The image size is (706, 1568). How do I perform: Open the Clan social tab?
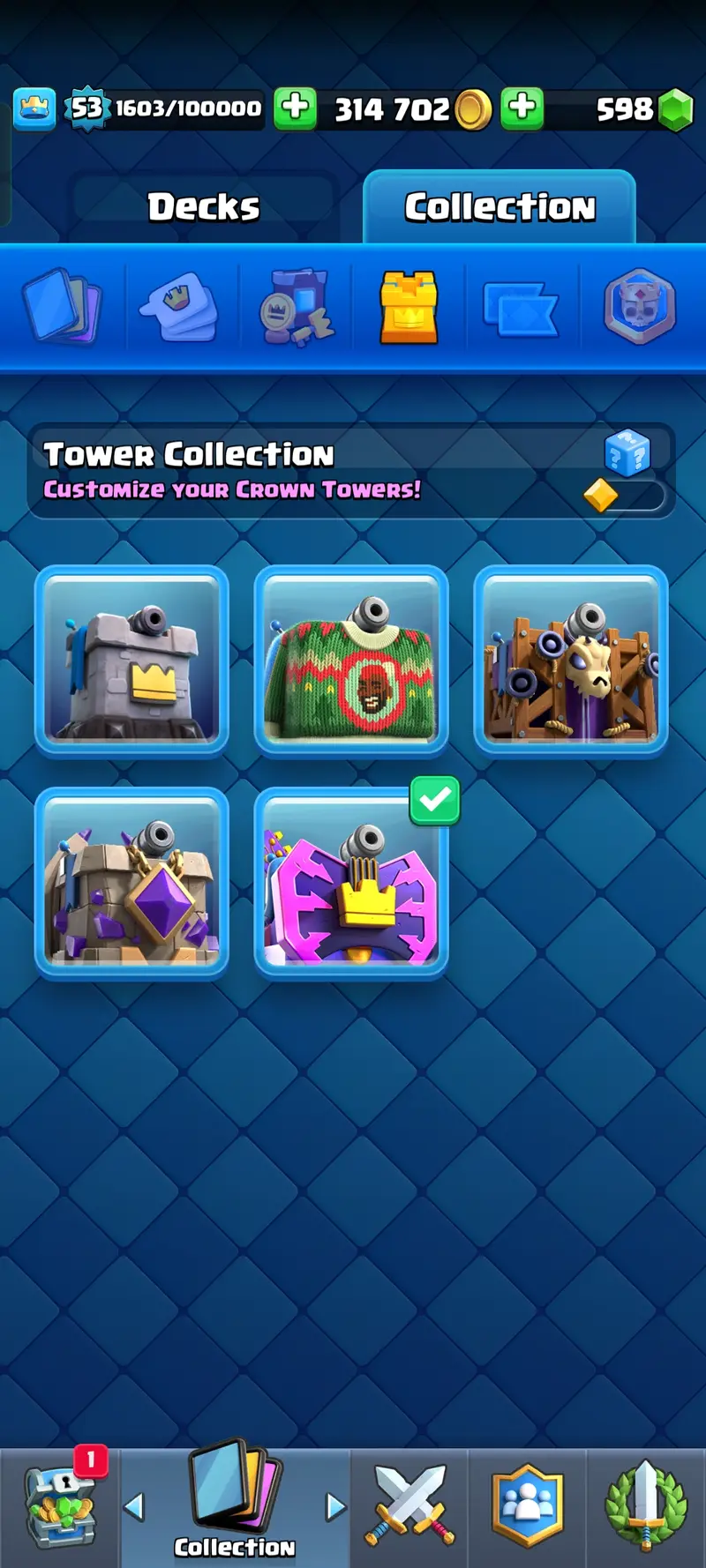(527, 1506)
